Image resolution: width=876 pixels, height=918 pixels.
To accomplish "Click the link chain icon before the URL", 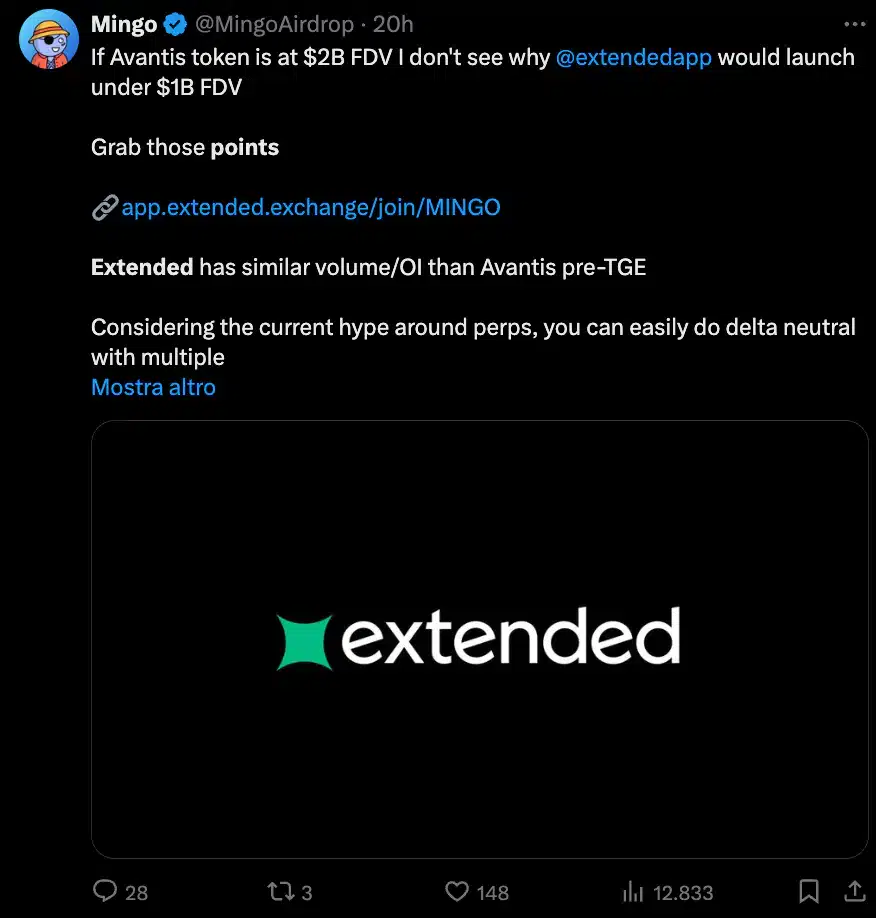I will (x=103, y=207).
